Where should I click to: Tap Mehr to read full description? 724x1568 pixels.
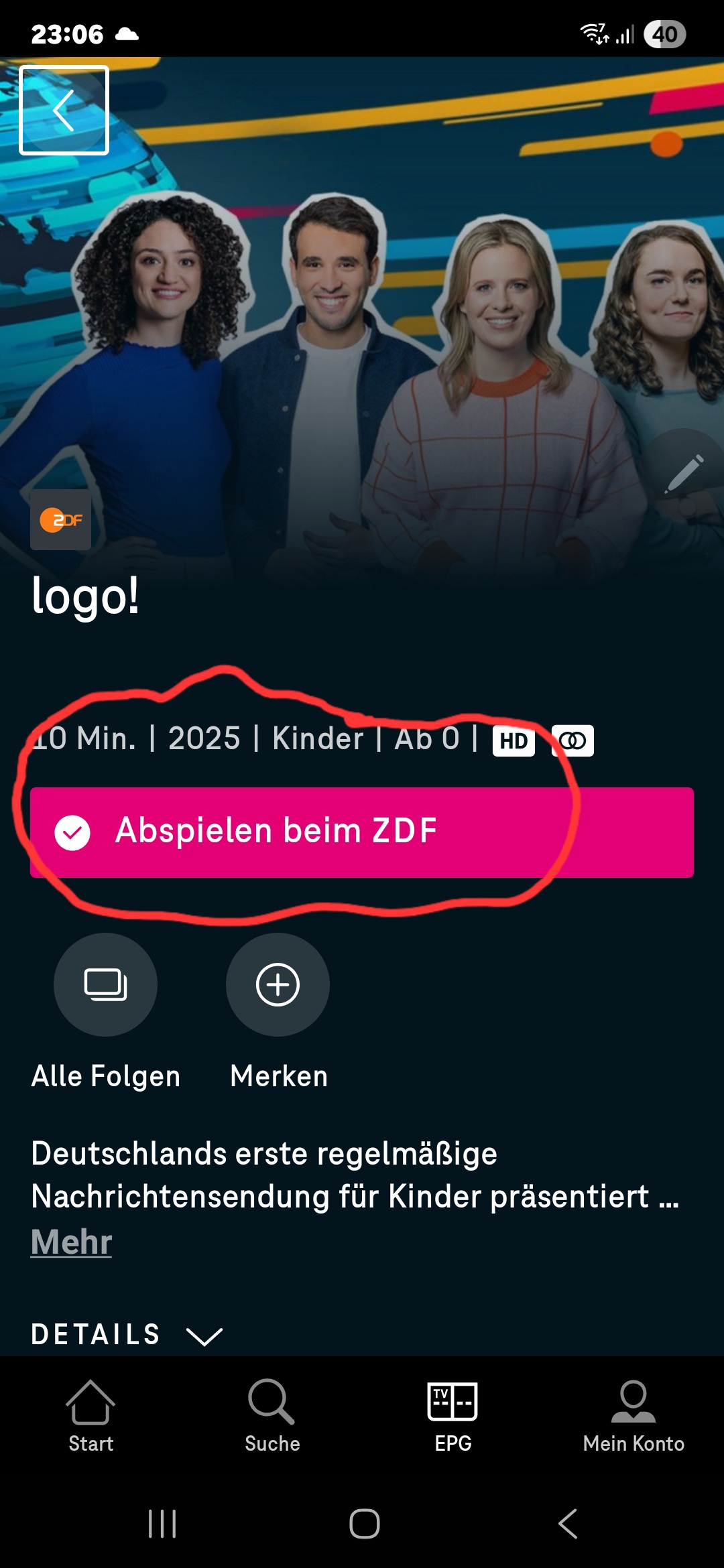pos(71,1242)
